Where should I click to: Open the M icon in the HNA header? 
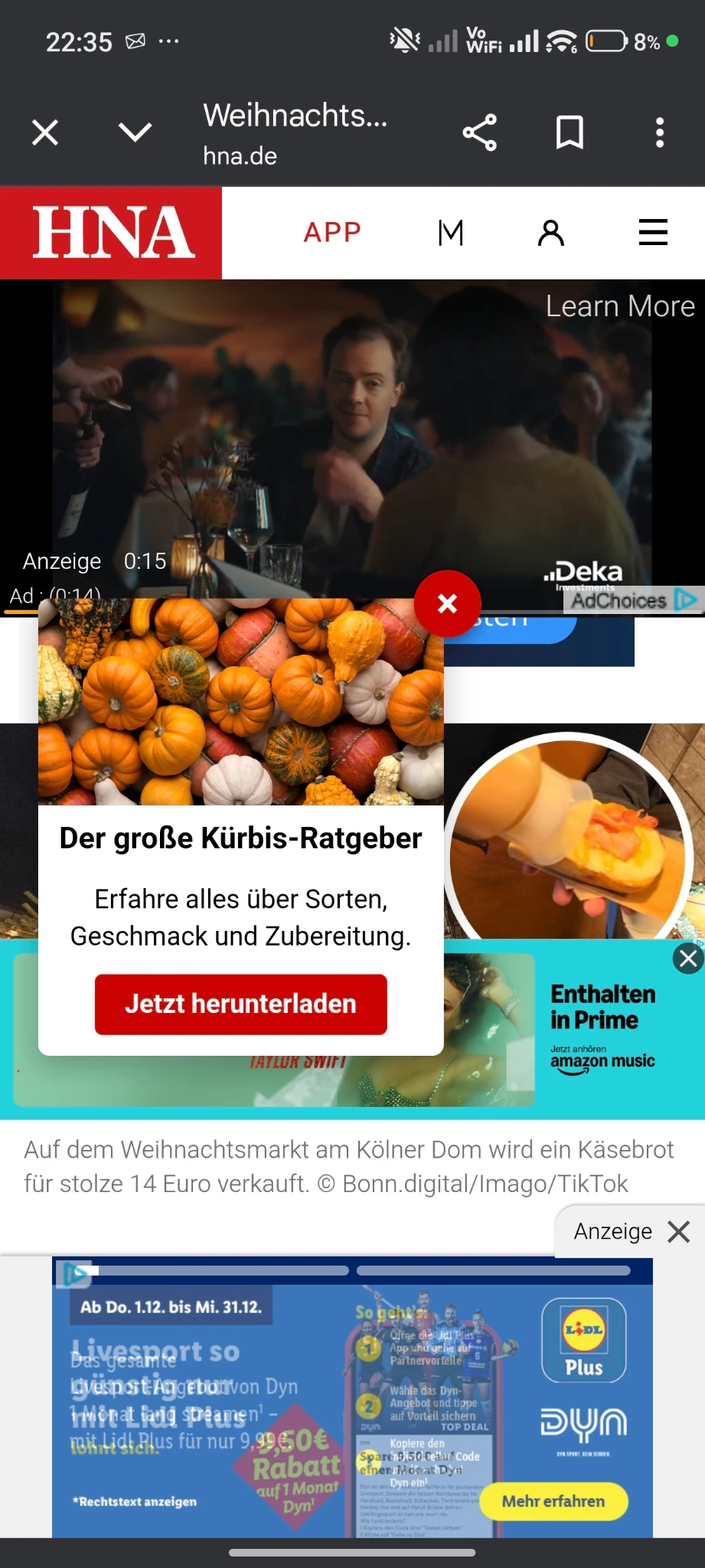pyautogui.click(x=451, y=233)
